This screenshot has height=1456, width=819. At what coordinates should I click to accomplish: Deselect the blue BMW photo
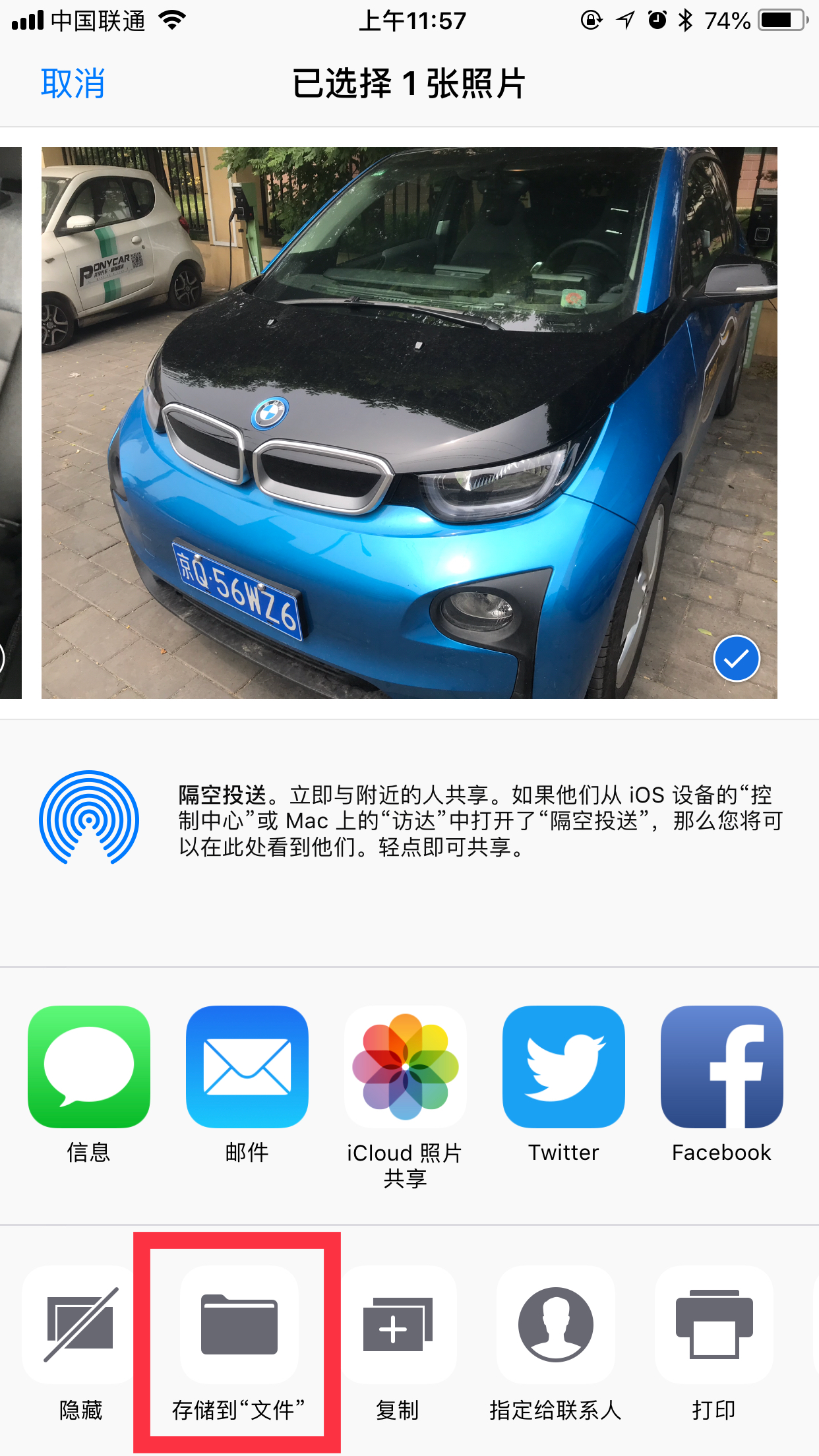[x=736, y=658]
